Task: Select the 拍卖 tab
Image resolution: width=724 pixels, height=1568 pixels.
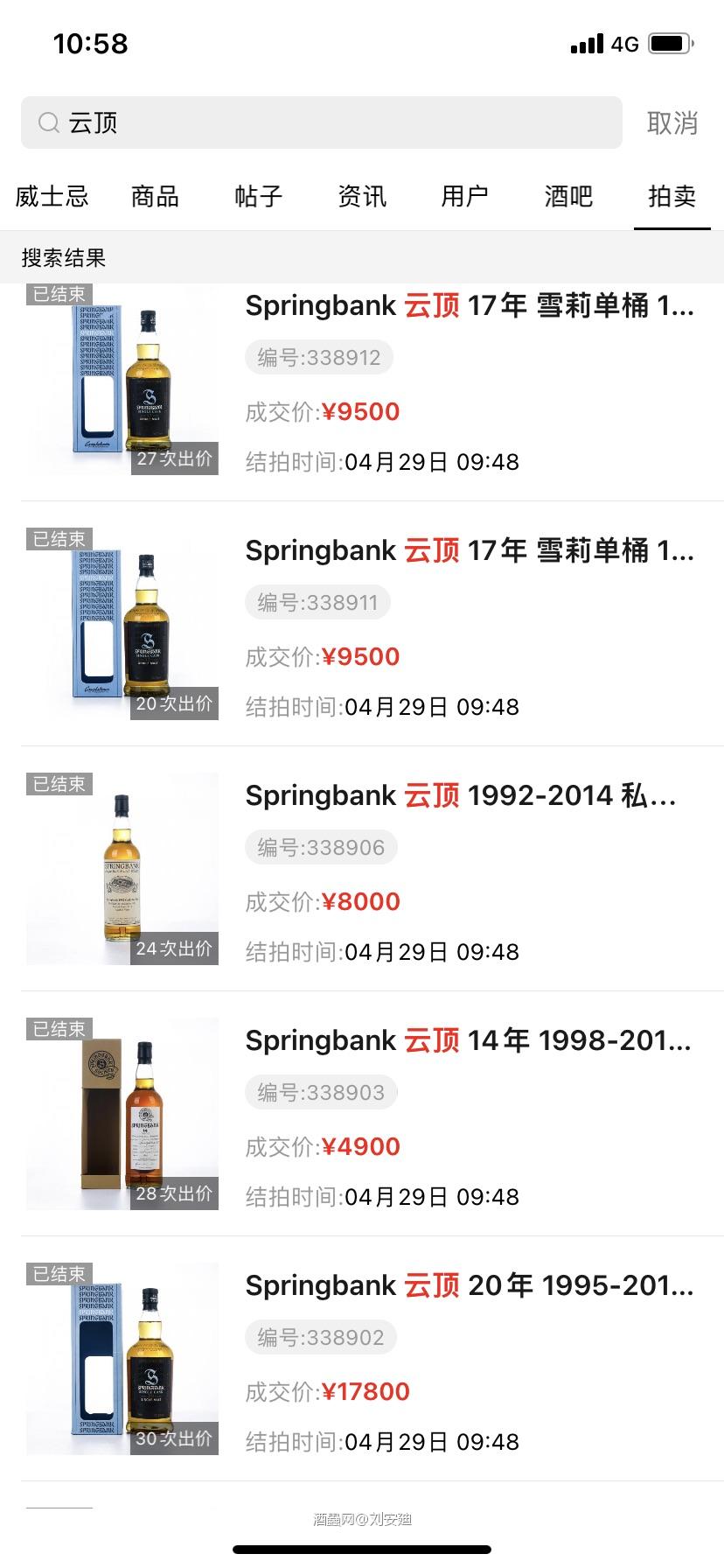Action: point(672,196)
